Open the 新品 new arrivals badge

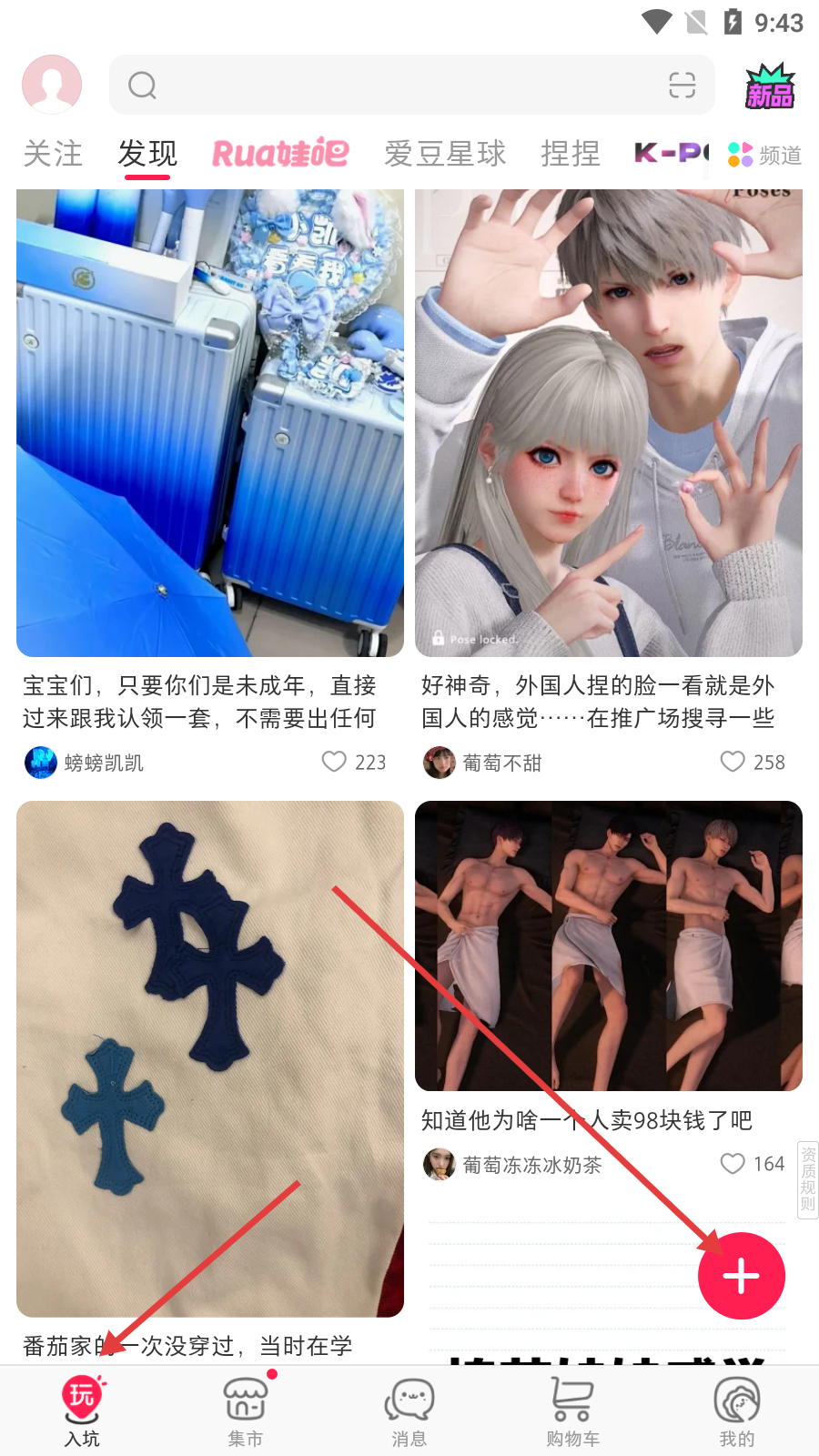[x=769, y=87]
